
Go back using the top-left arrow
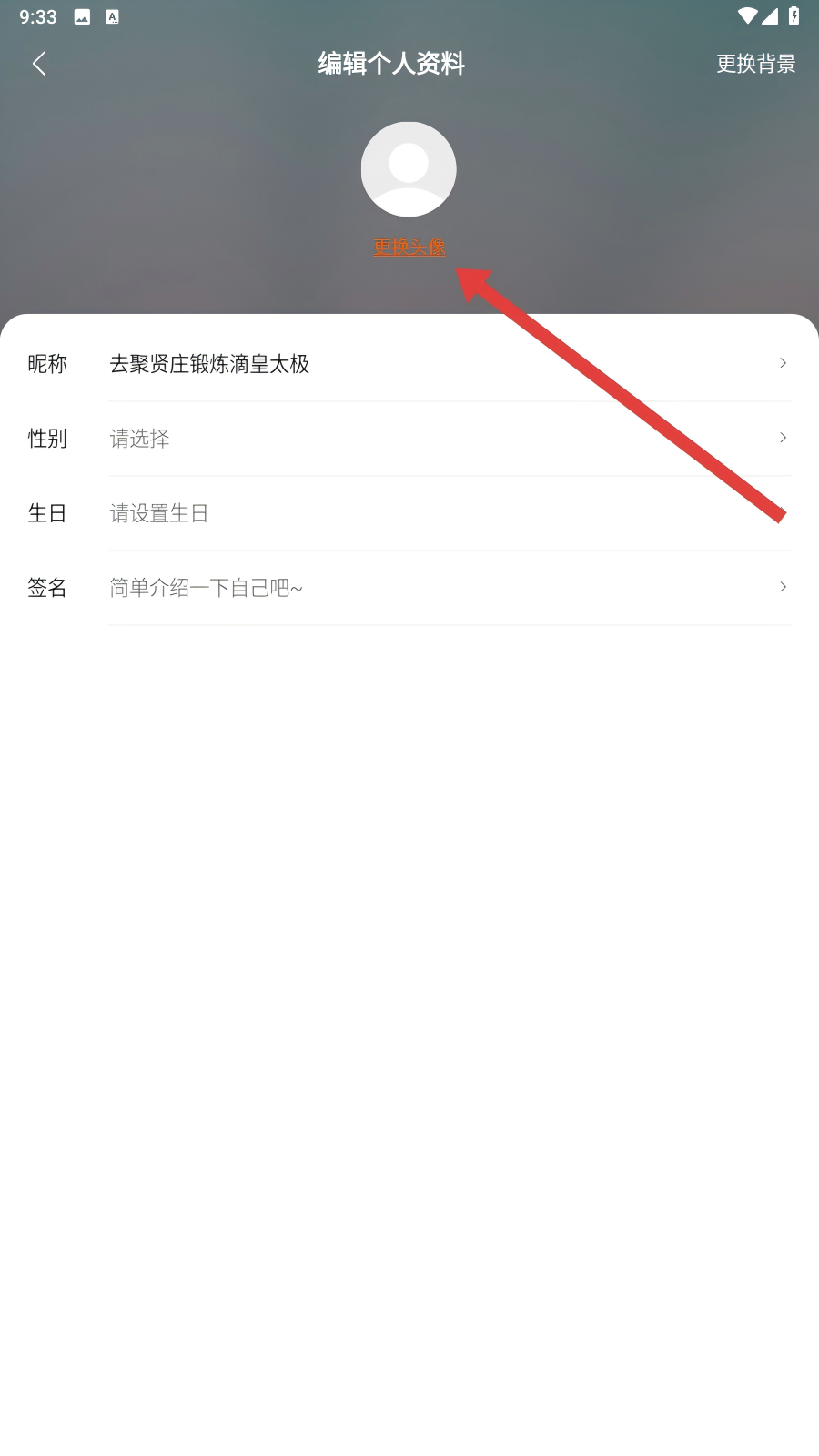[39, 64]
